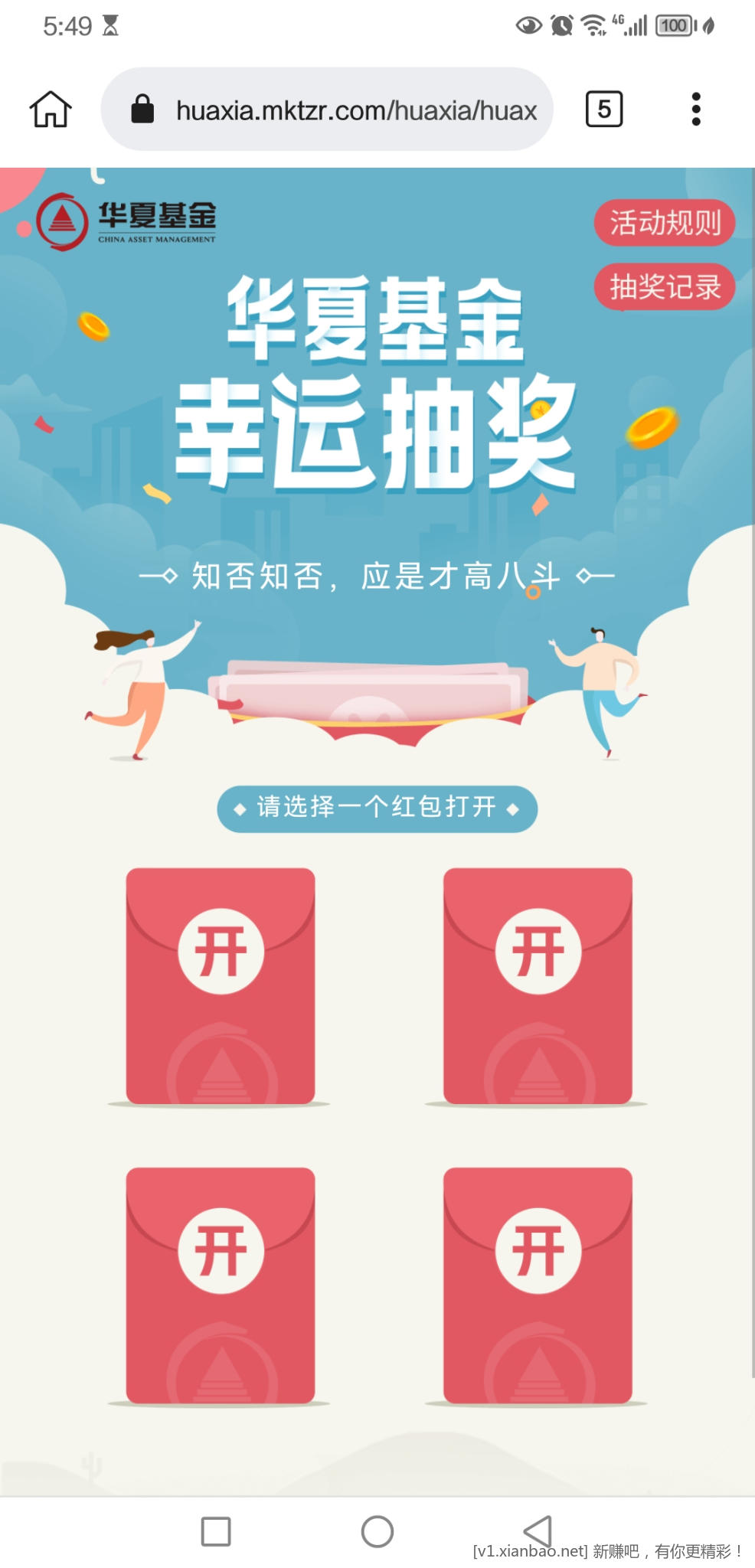Open the top-right red envelope

pos(538,952)
